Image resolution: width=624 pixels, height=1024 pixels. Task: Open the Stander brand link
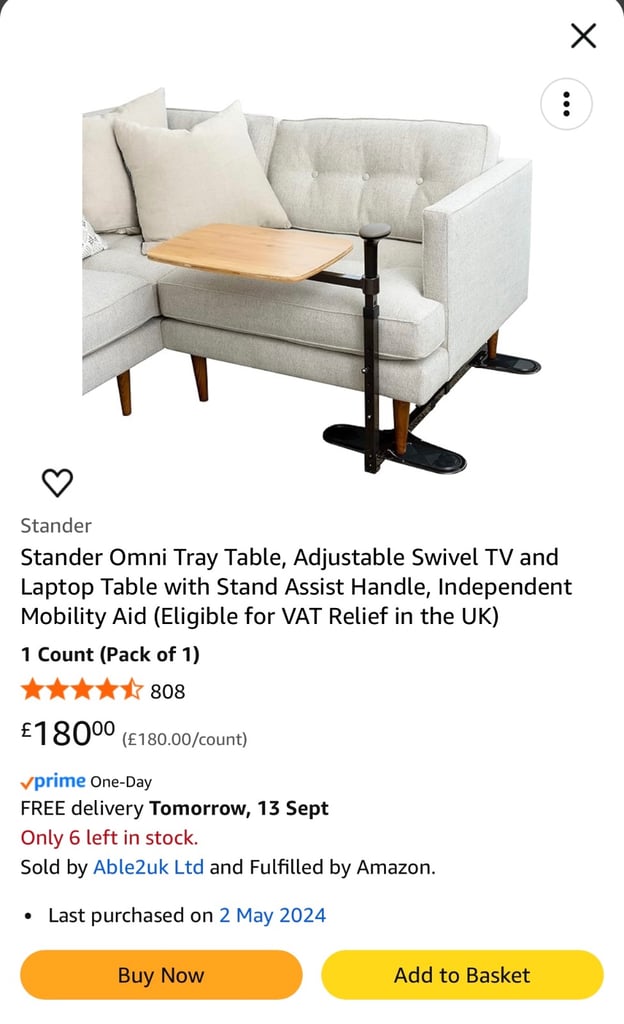[55, 525]
